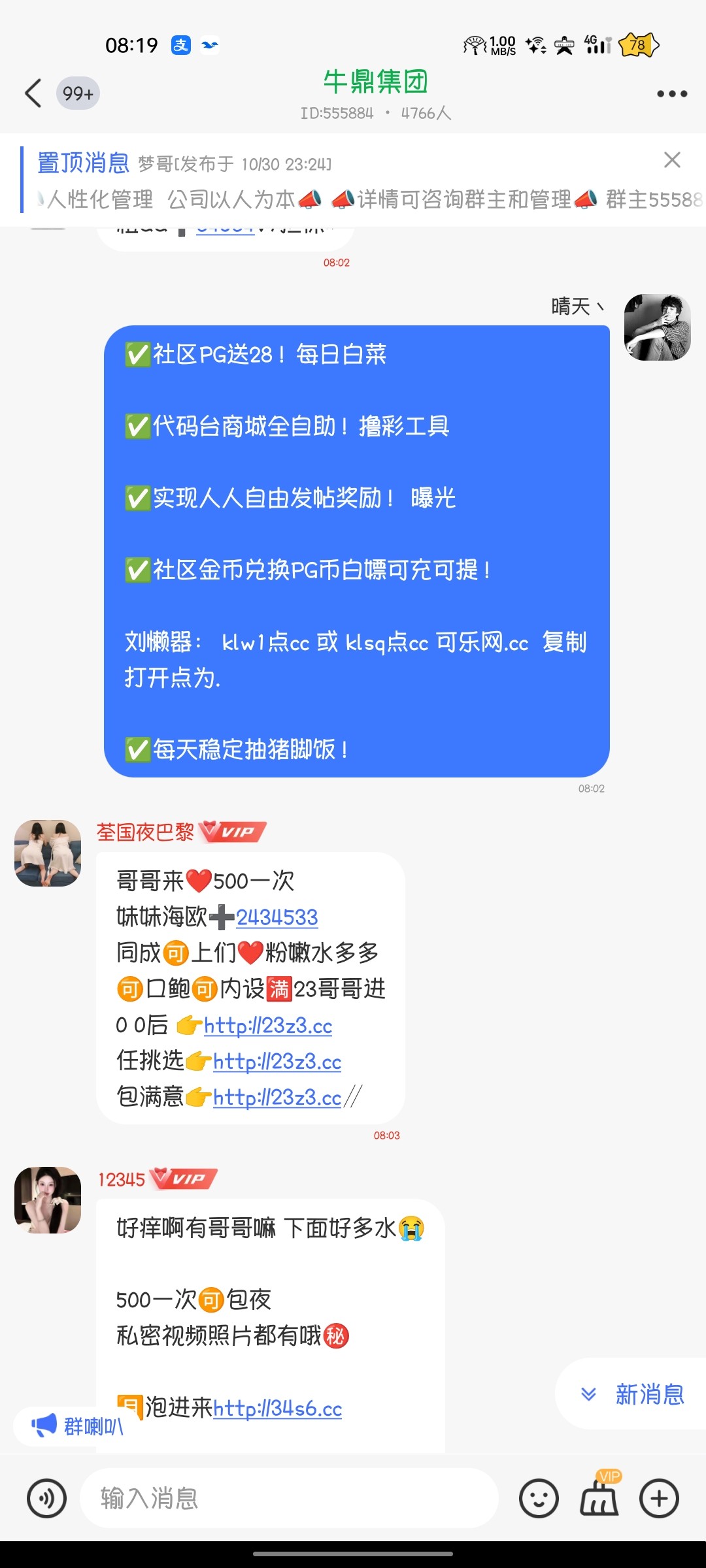
Task: Tap 晴天's profile avatar
Action: (x=657, y=327)
